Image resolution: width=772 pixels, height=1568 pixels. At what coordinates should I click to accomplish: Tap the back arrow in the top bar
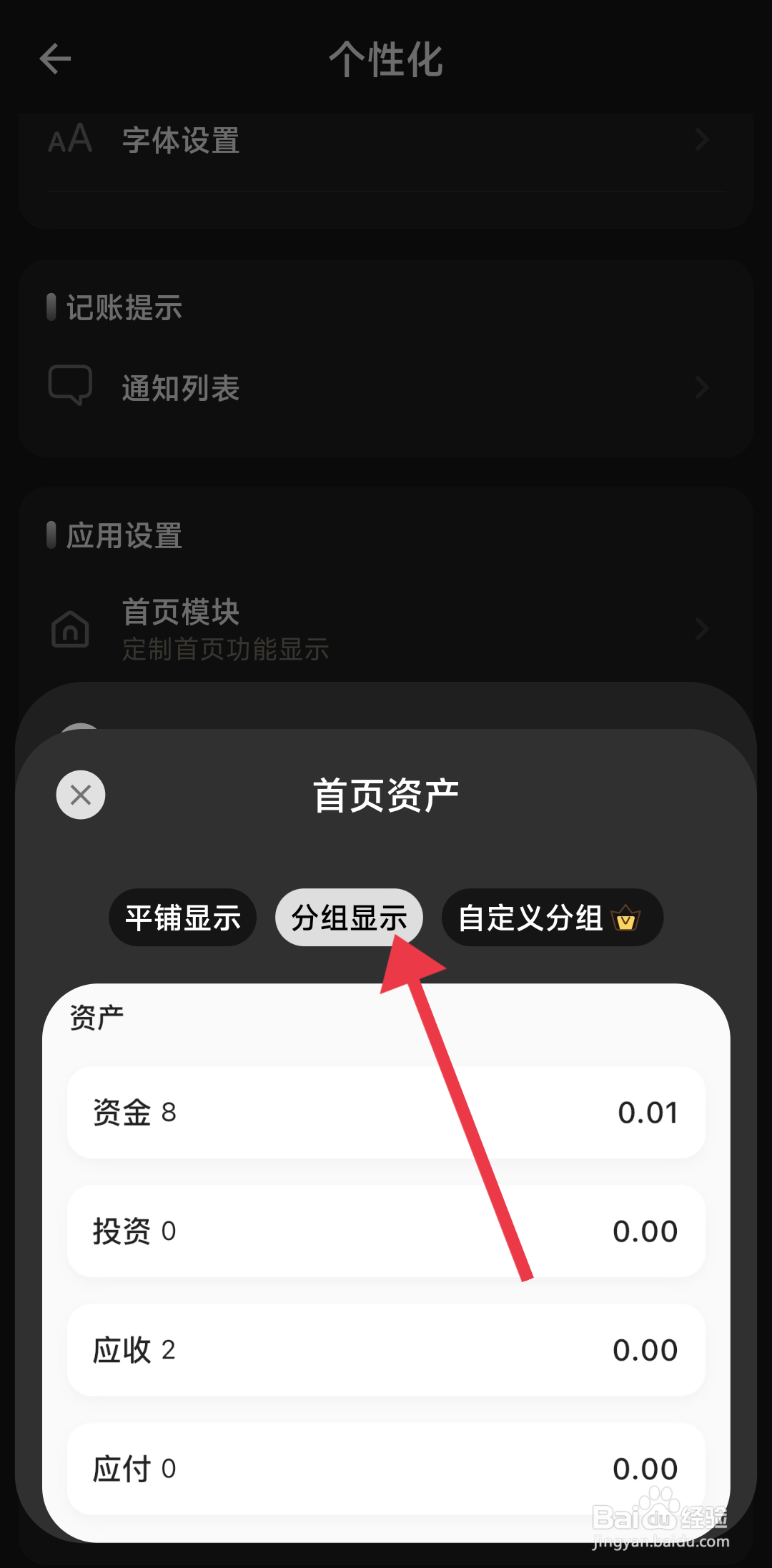pyautogui.click(x=54, y=60)
